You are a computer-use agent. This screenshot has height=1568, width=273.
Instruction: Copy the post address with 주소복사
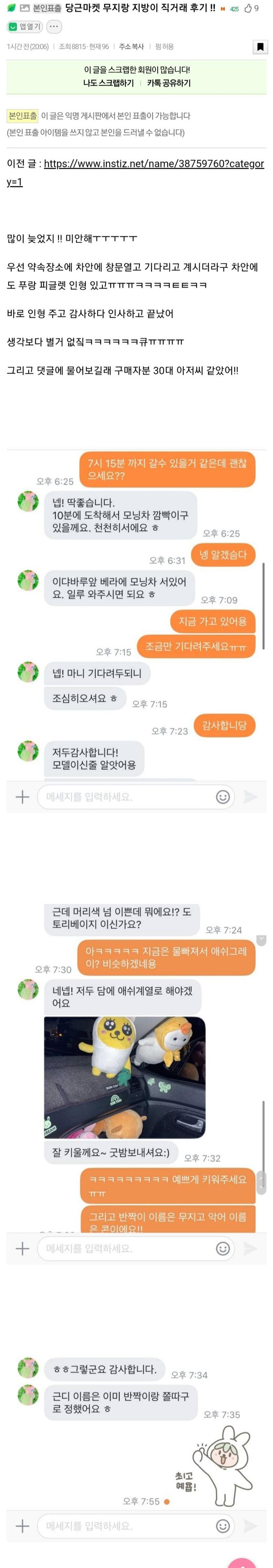tap(131, 47)
